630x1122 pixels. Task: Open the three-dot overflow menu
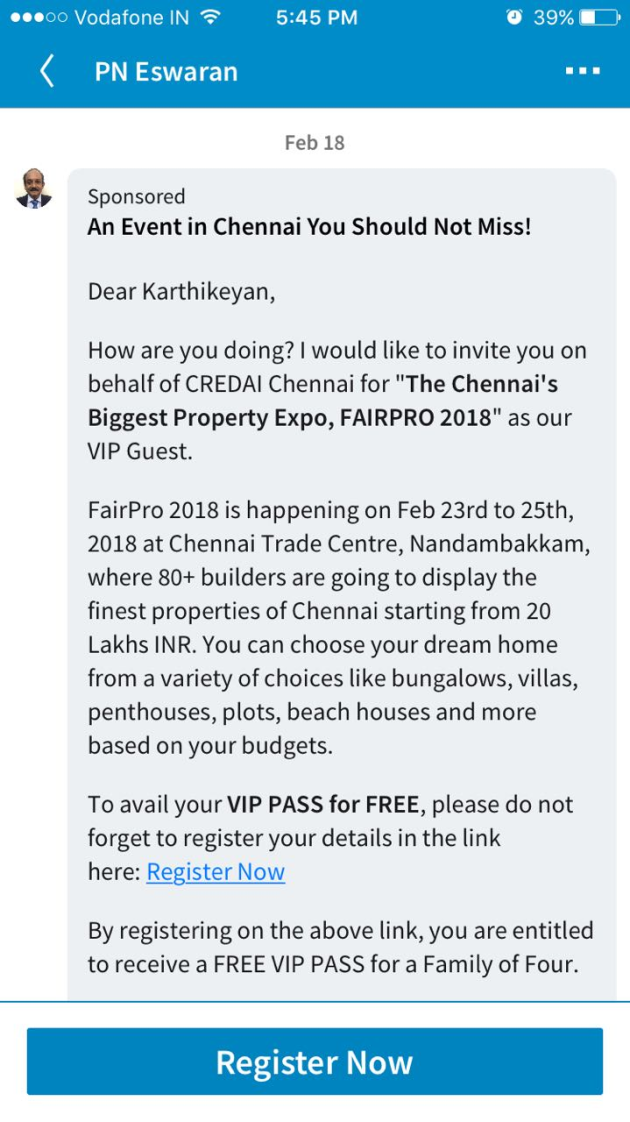(x=582, y=71)
